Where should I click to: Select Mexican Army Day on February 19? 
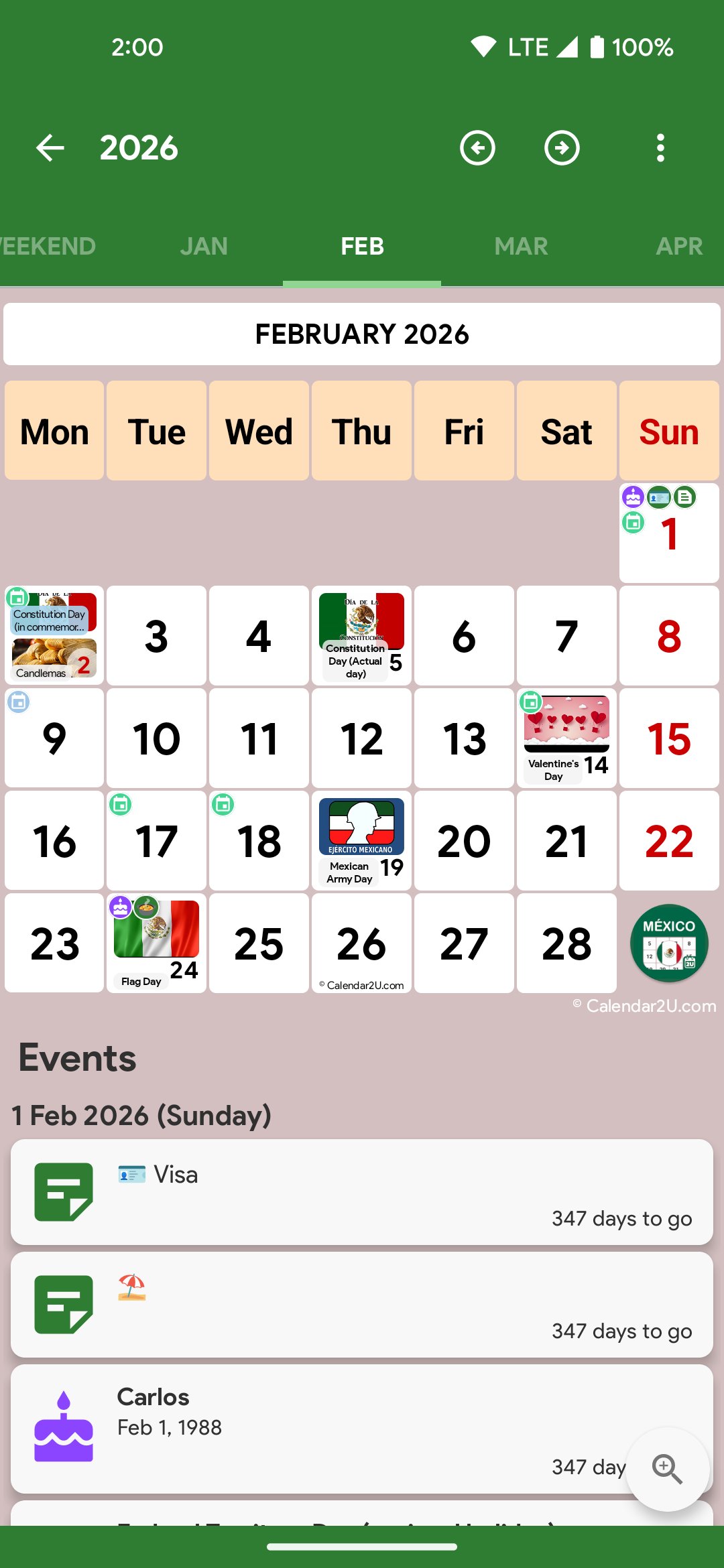pos(361,841)
